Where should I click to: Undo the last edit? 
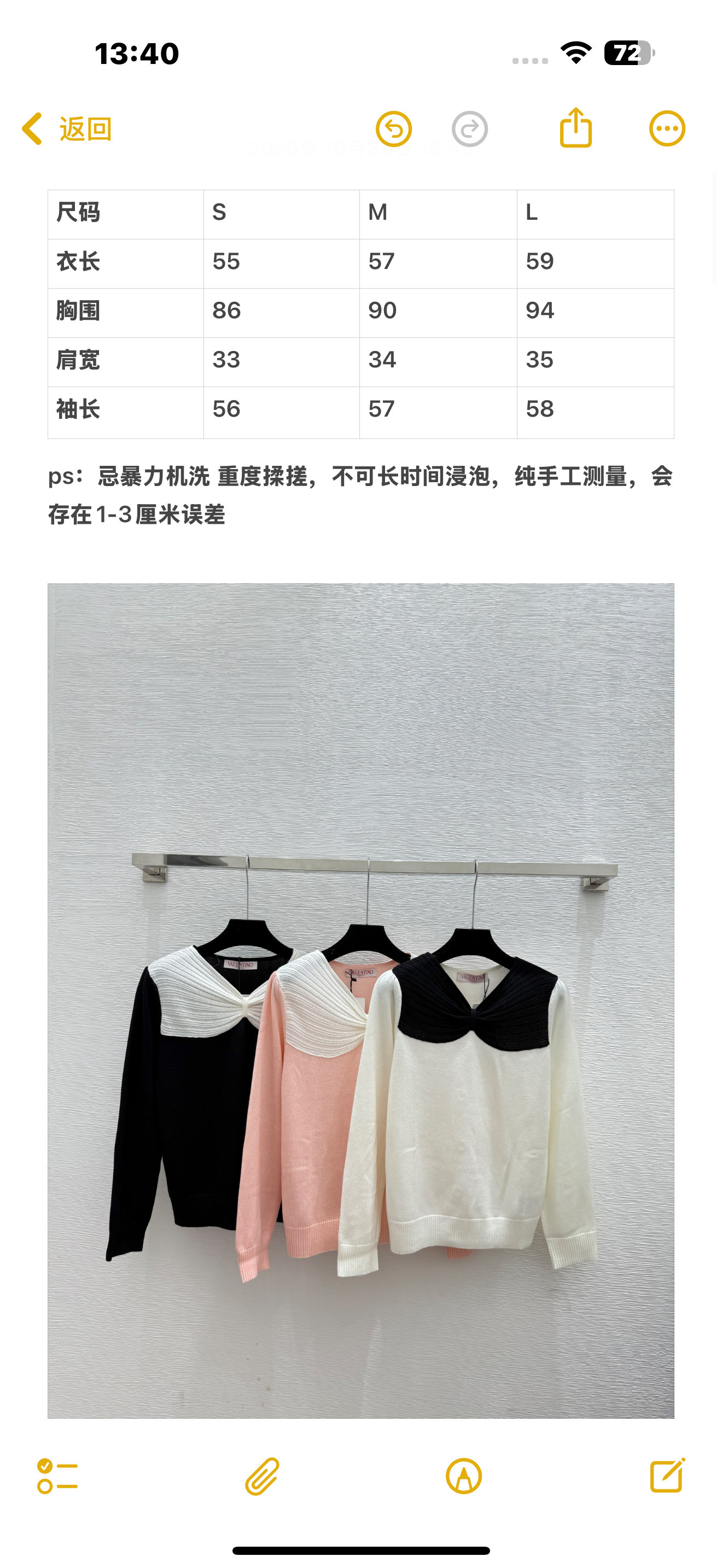pyautogui.click(x=394, y=129)
